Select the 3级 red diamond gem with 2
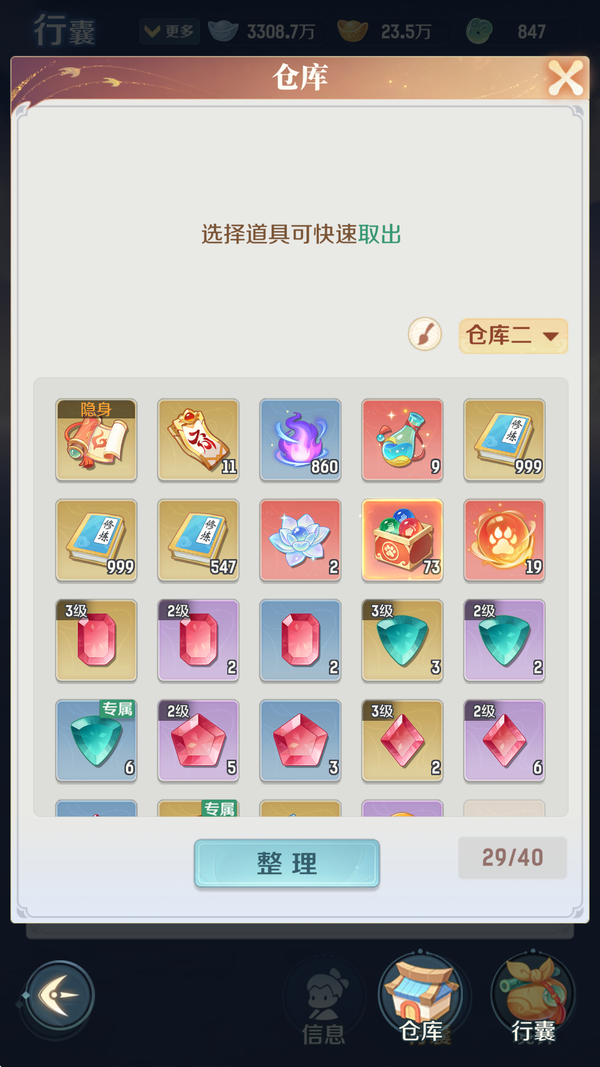 [403, 740]
